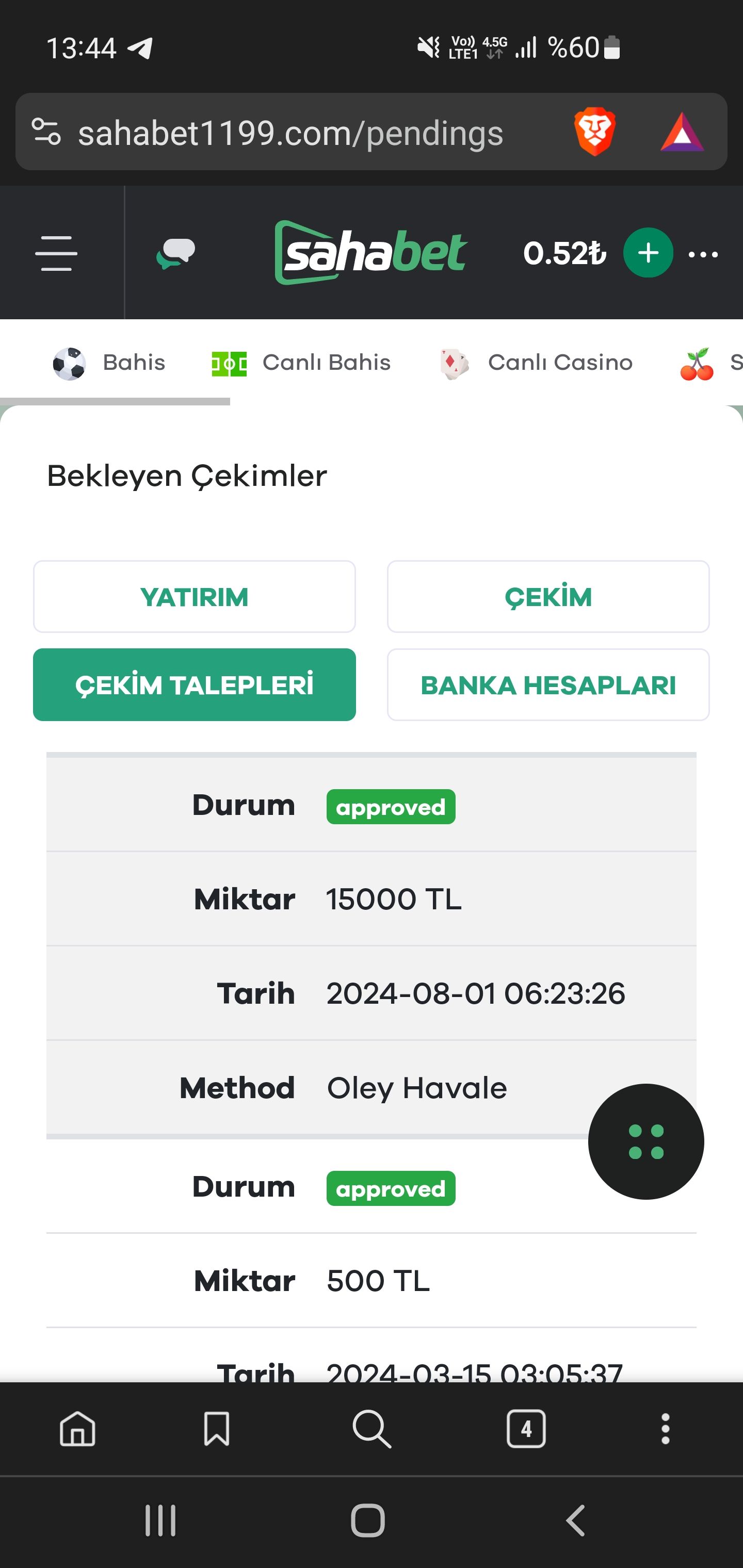Open BANKA HESAPLARI

547,684
